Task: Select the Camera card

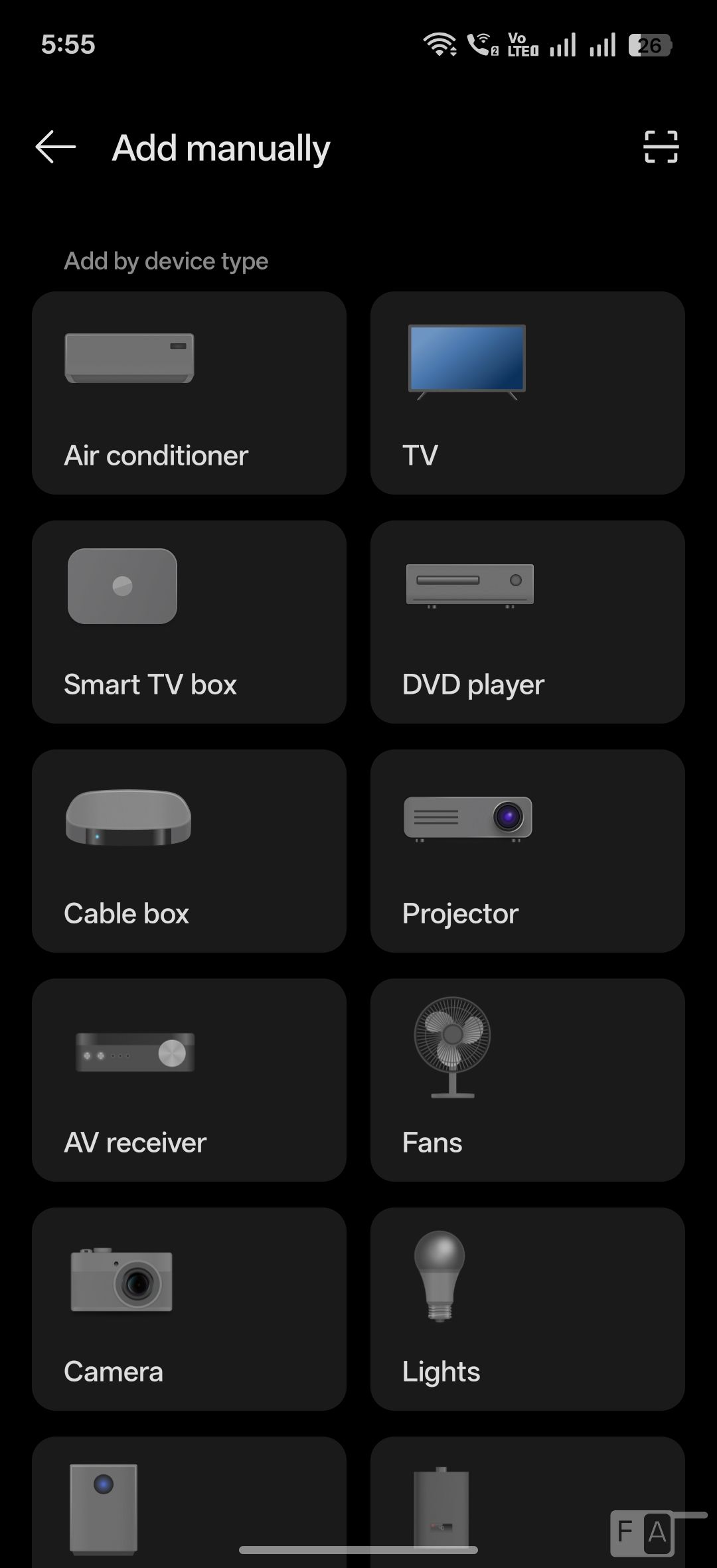Action: (189, 1309)
